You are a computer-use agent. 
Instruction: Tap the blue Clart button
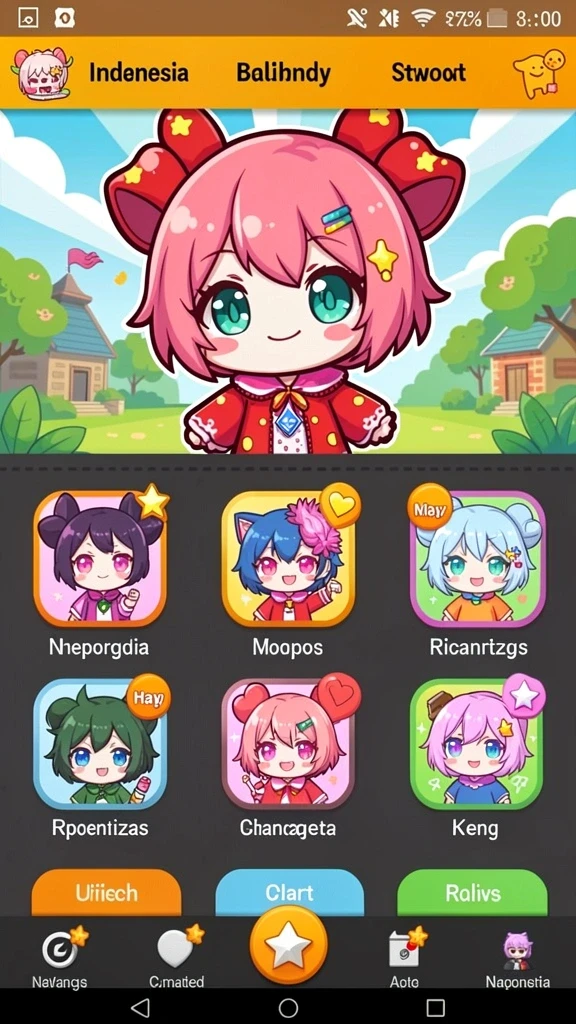[x=289, y=892]
